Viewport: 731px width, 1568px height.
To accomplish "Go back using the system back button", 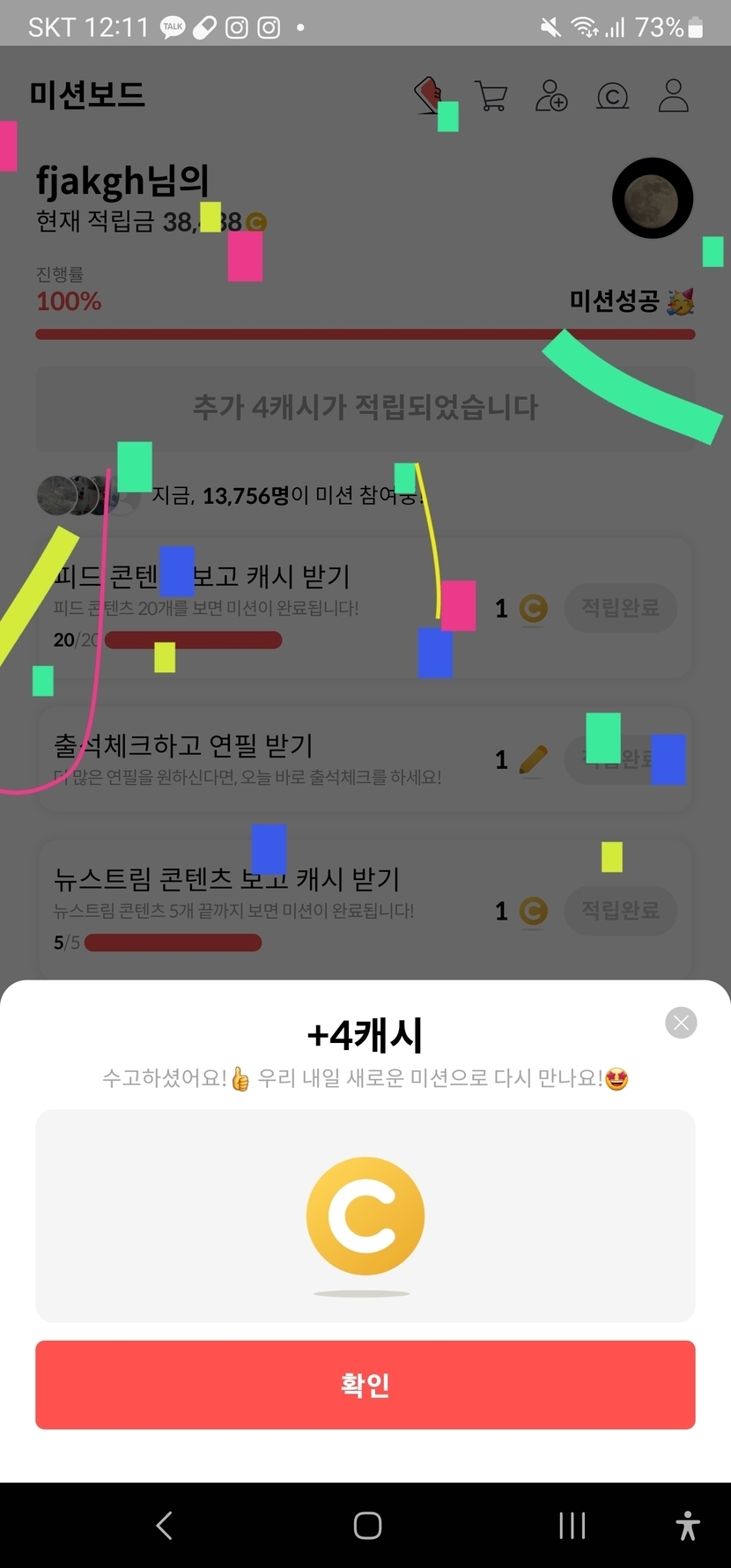I will click(164, 1526).
